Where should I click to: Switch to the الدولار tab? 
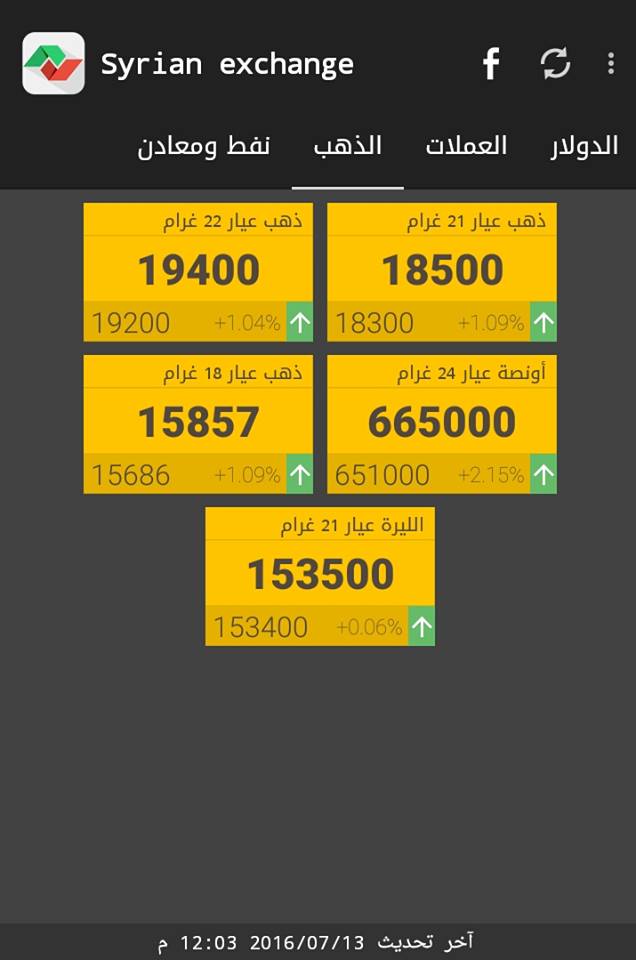[584, 146]
